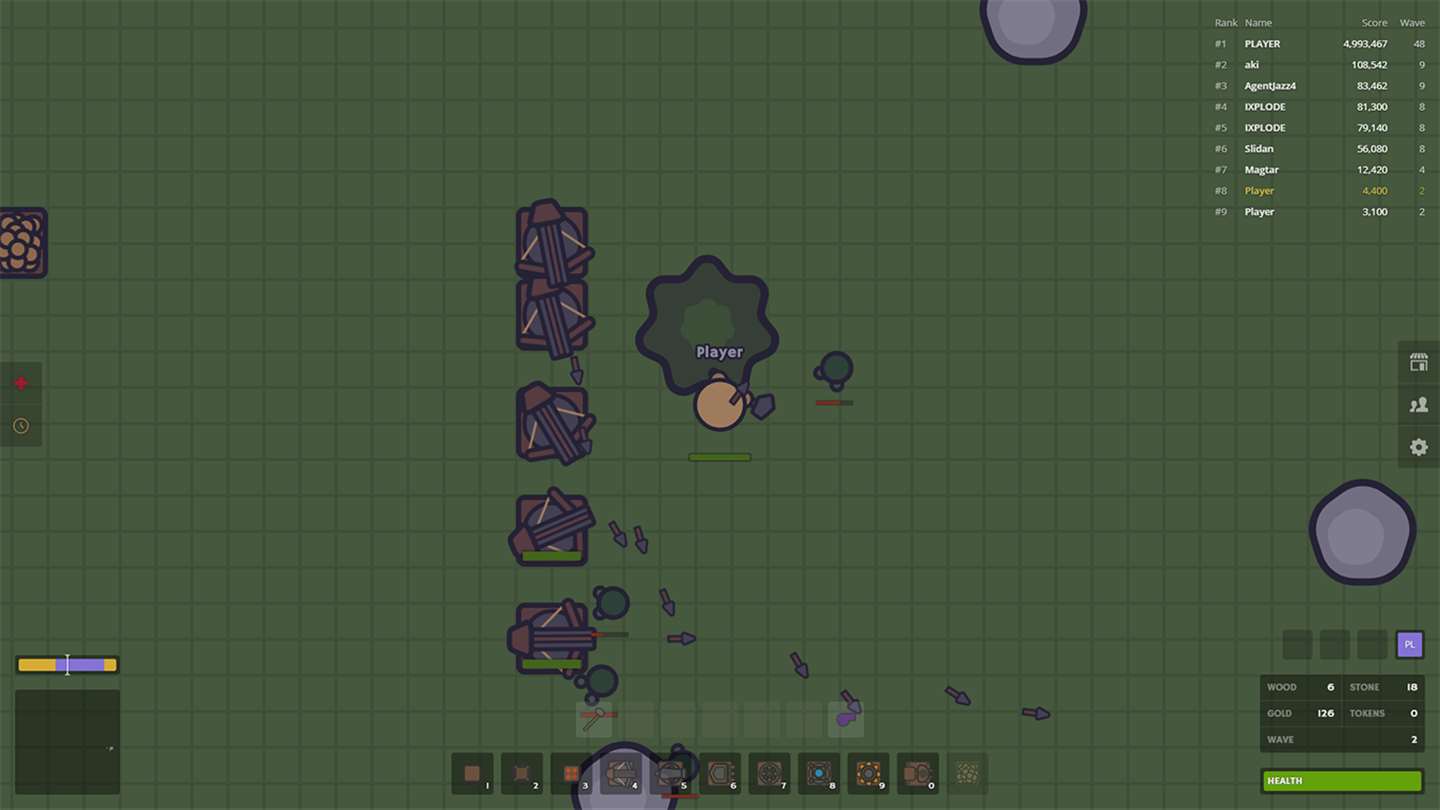Tap the purple PL party slot
Image resolution: width=1440 pixels, height=810 pixels.
[1409, 645]
